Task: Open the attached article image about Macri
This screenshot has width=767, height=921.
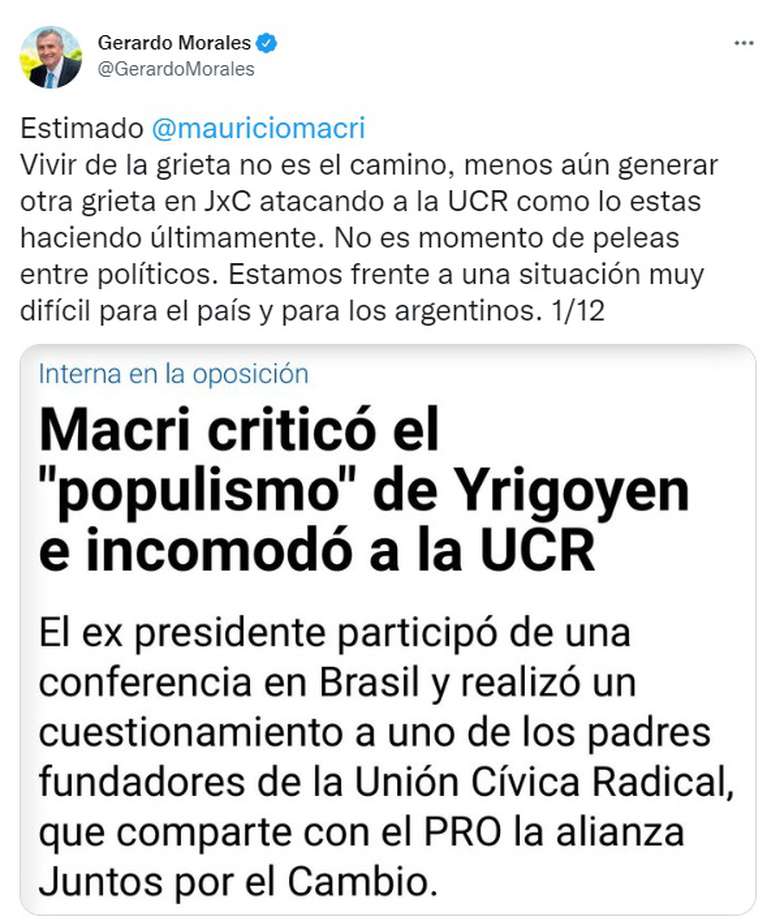Action: (x=387, y=630)
